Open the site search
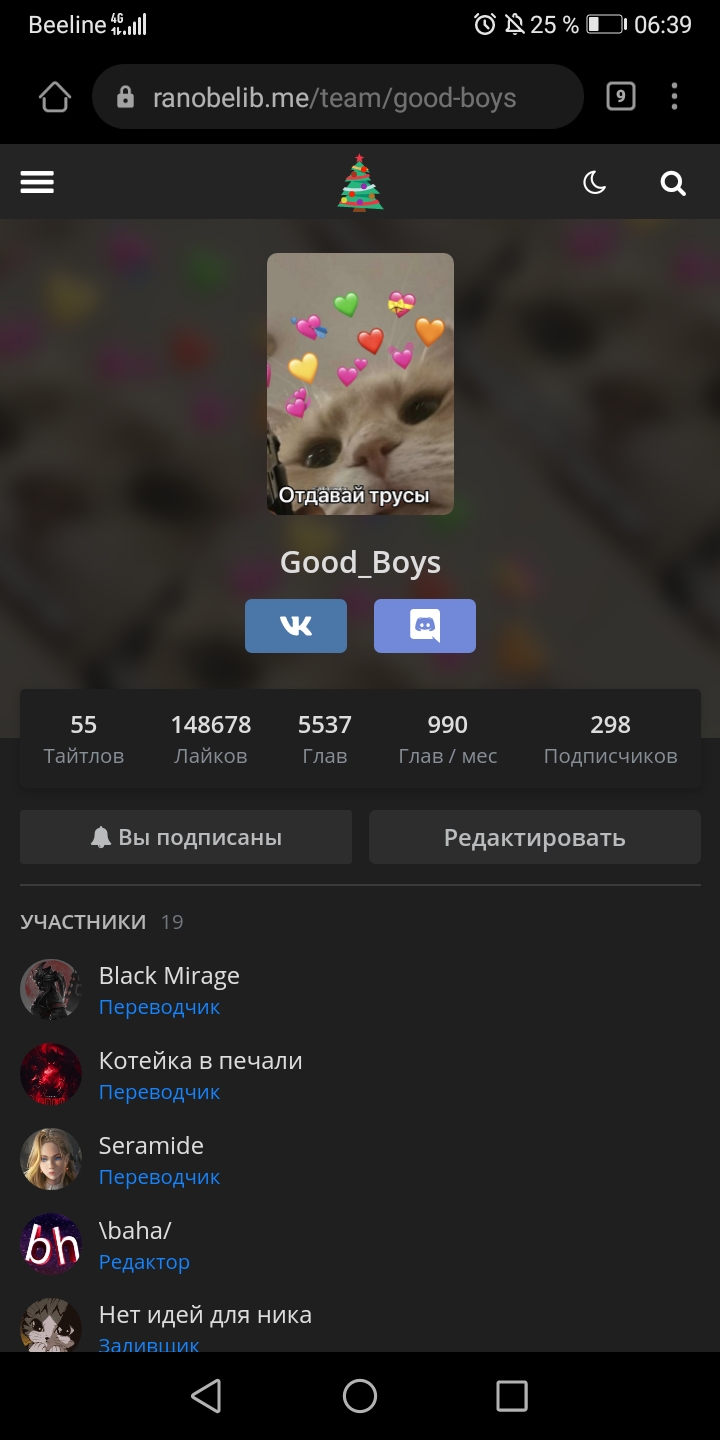 [673, 183]
